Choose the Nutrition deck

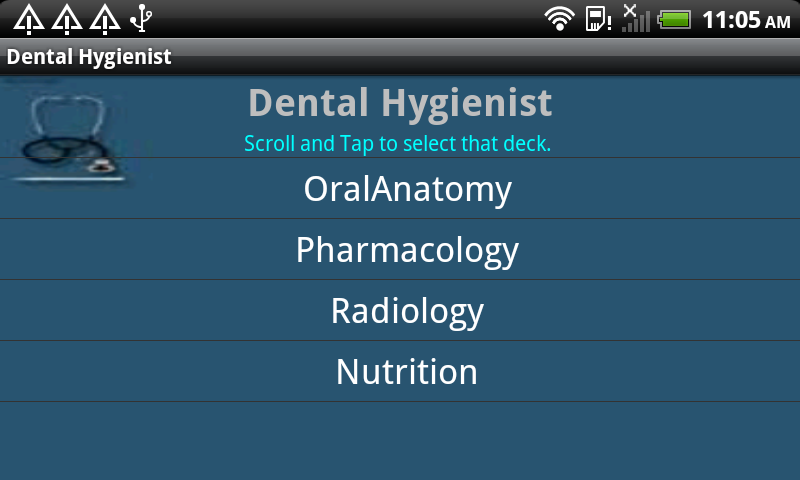pos(407,372)
